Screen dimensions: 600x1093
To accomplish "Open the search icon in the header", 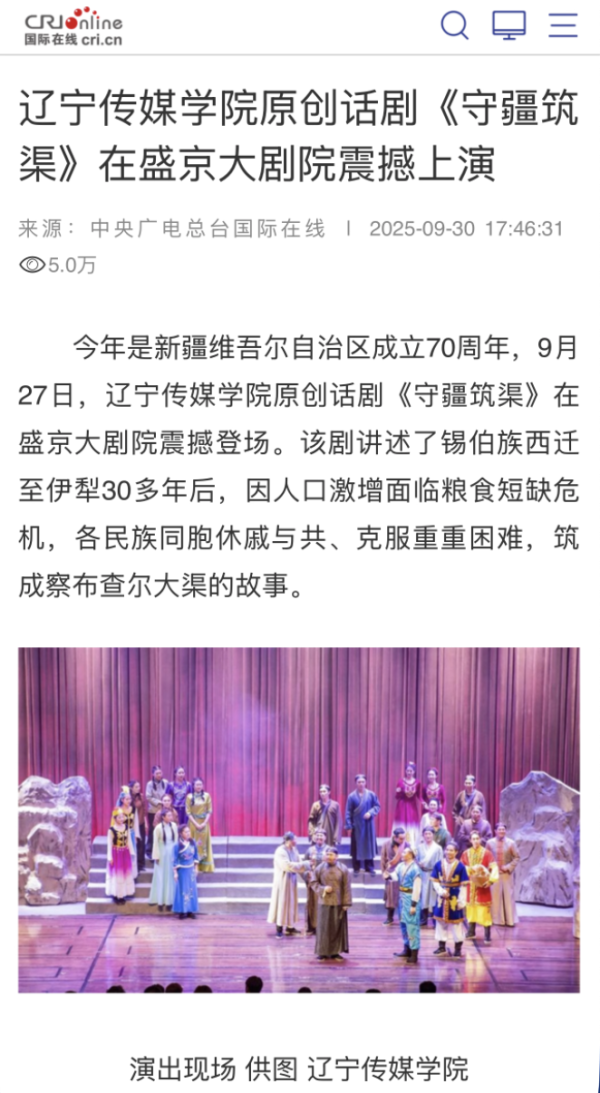I will click(455, 25).
